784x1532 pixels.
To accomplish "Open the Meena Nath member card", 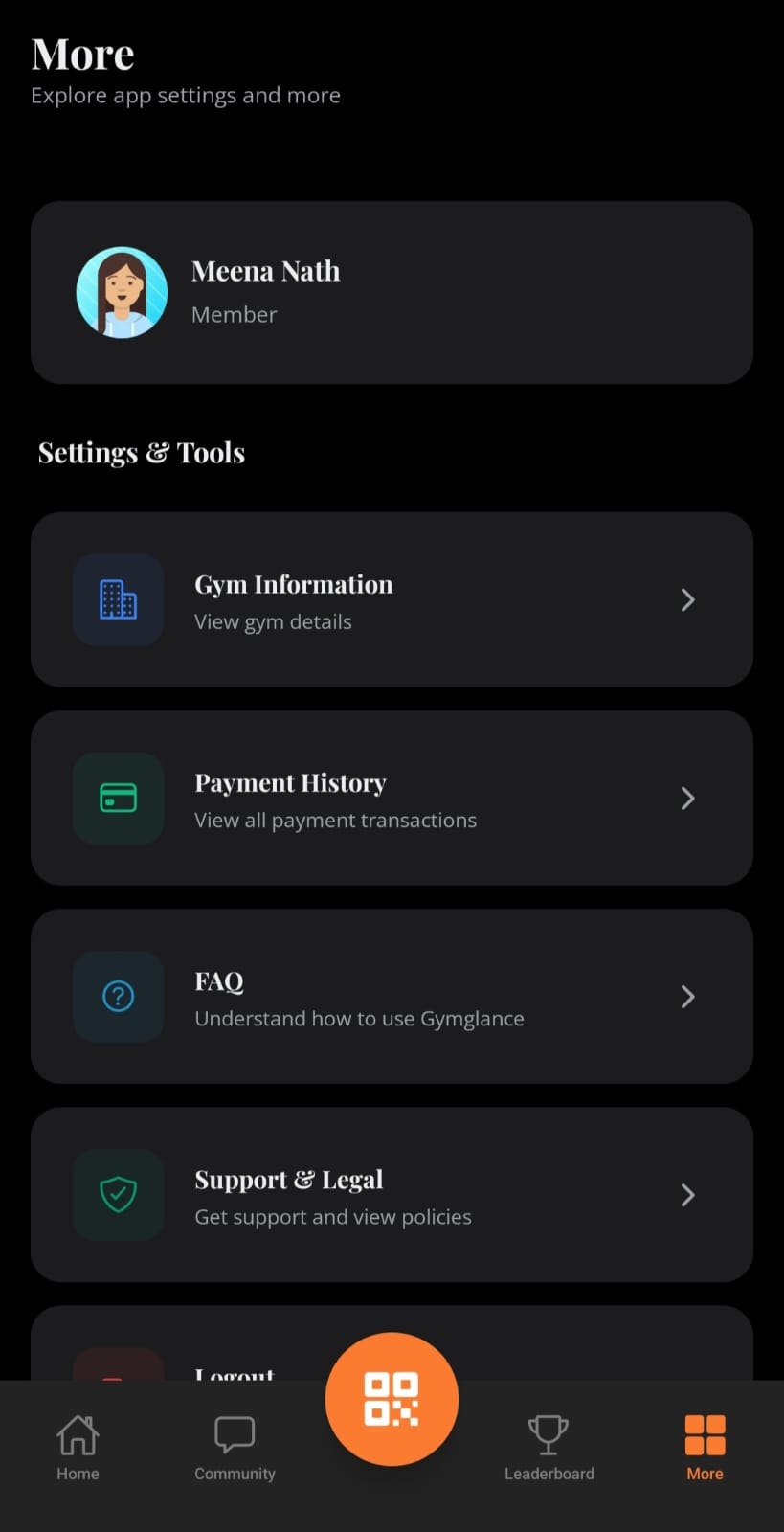I will click(392, 292).
